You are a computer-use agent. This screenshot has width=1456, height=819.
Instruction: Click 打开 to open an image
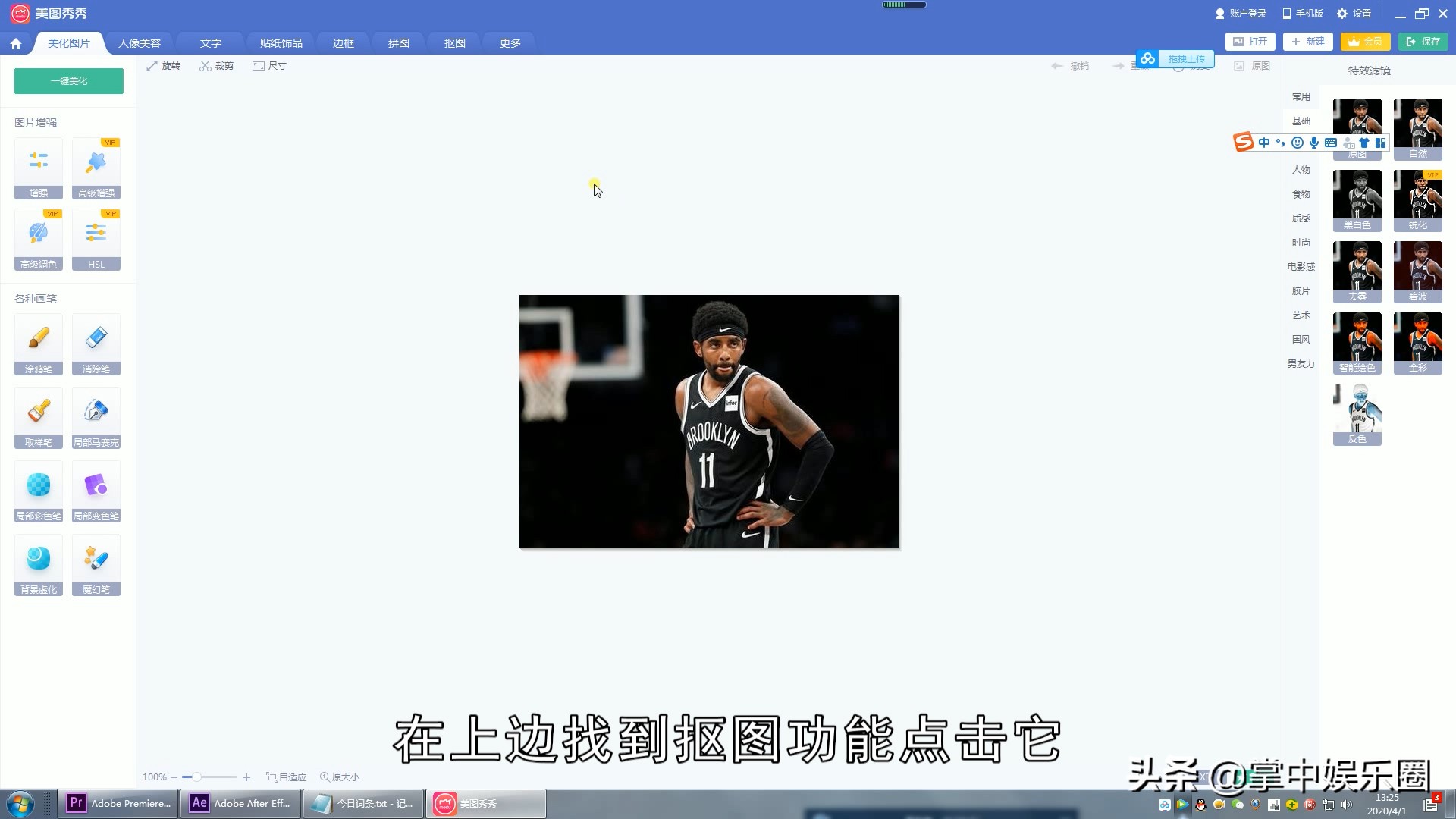[1250, 42]
